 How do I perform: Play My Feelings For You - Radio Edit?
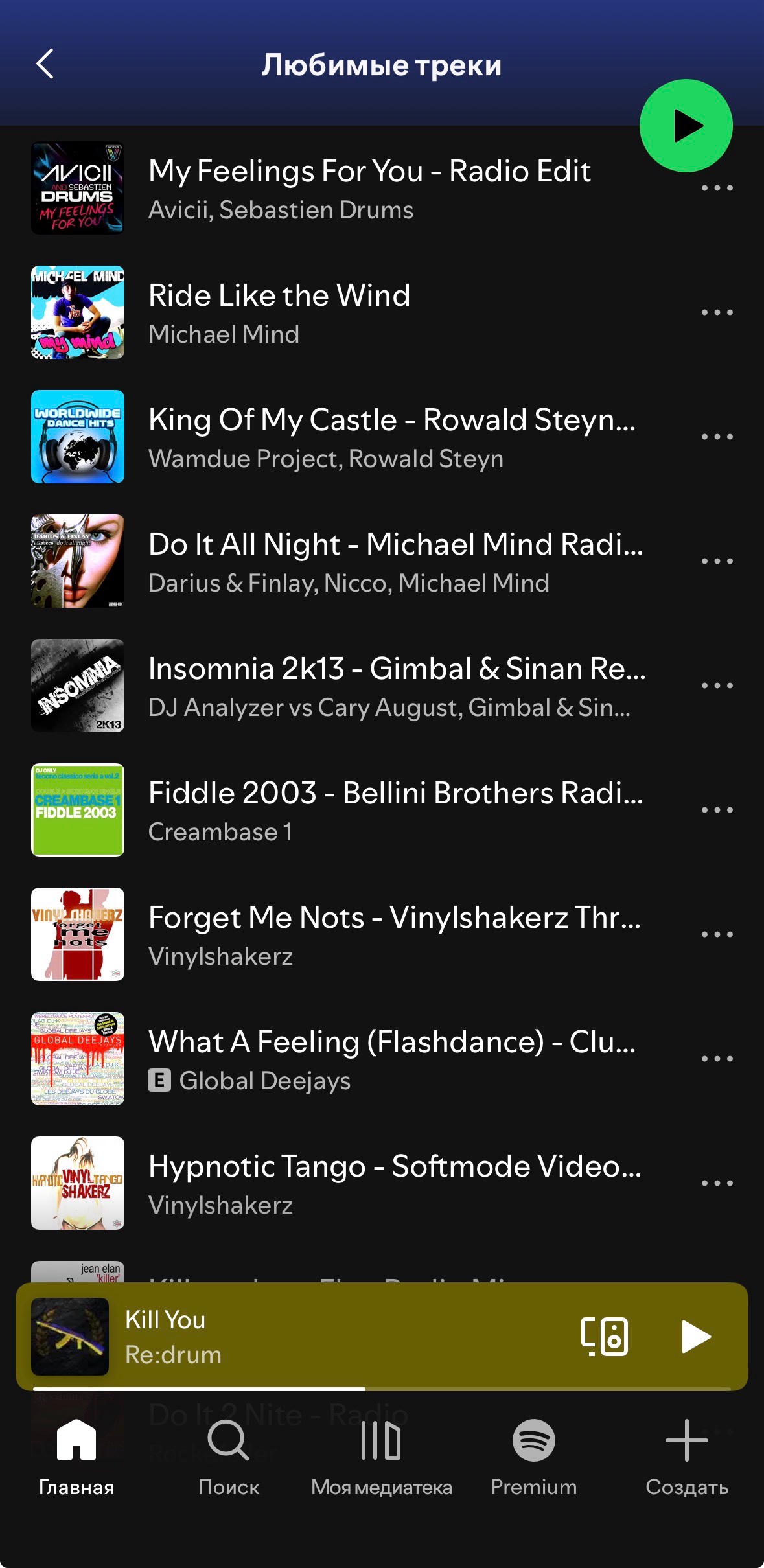click(369, 188)
